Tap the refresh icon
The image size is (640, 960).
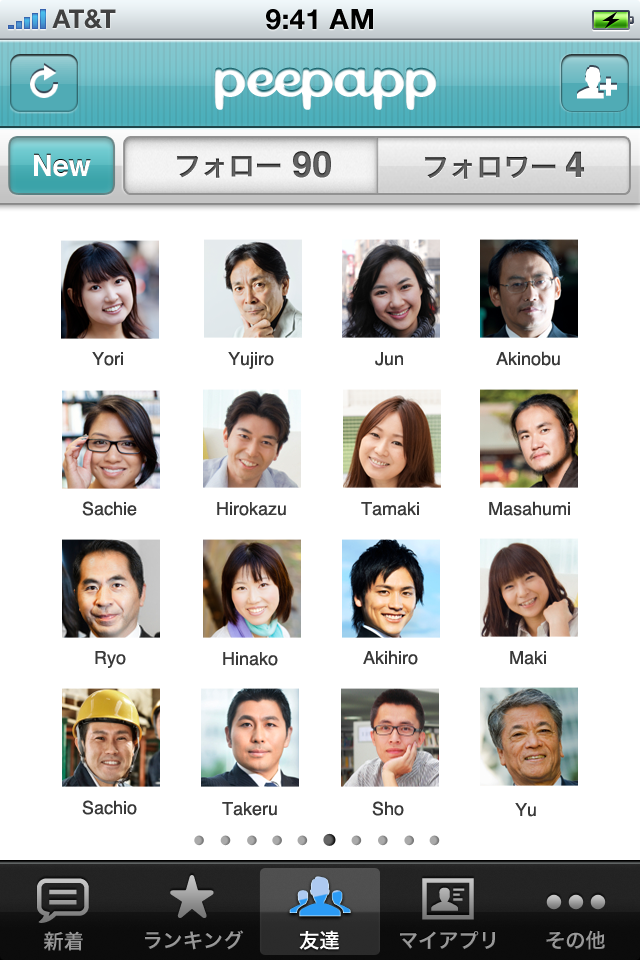point(44,83)
